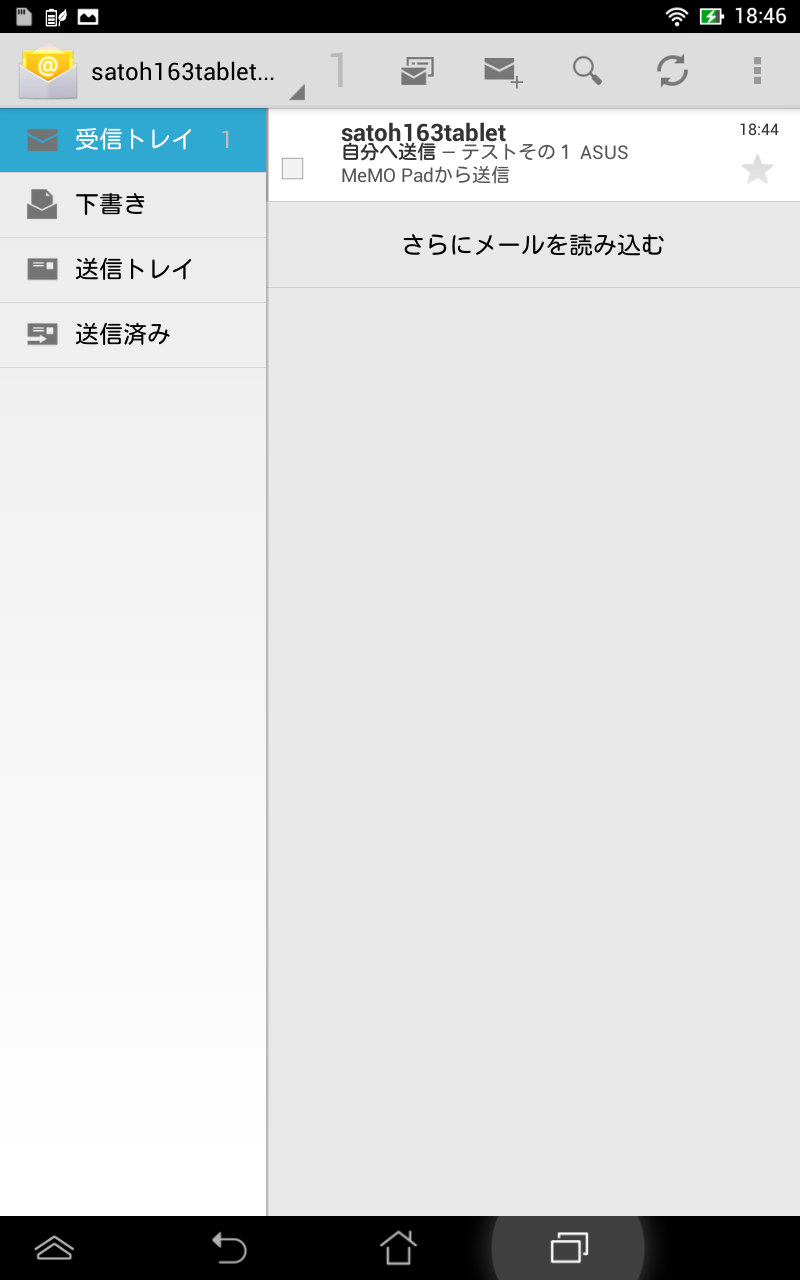
Task: Open the 下書き drafts folder
Action: (133, 205)
